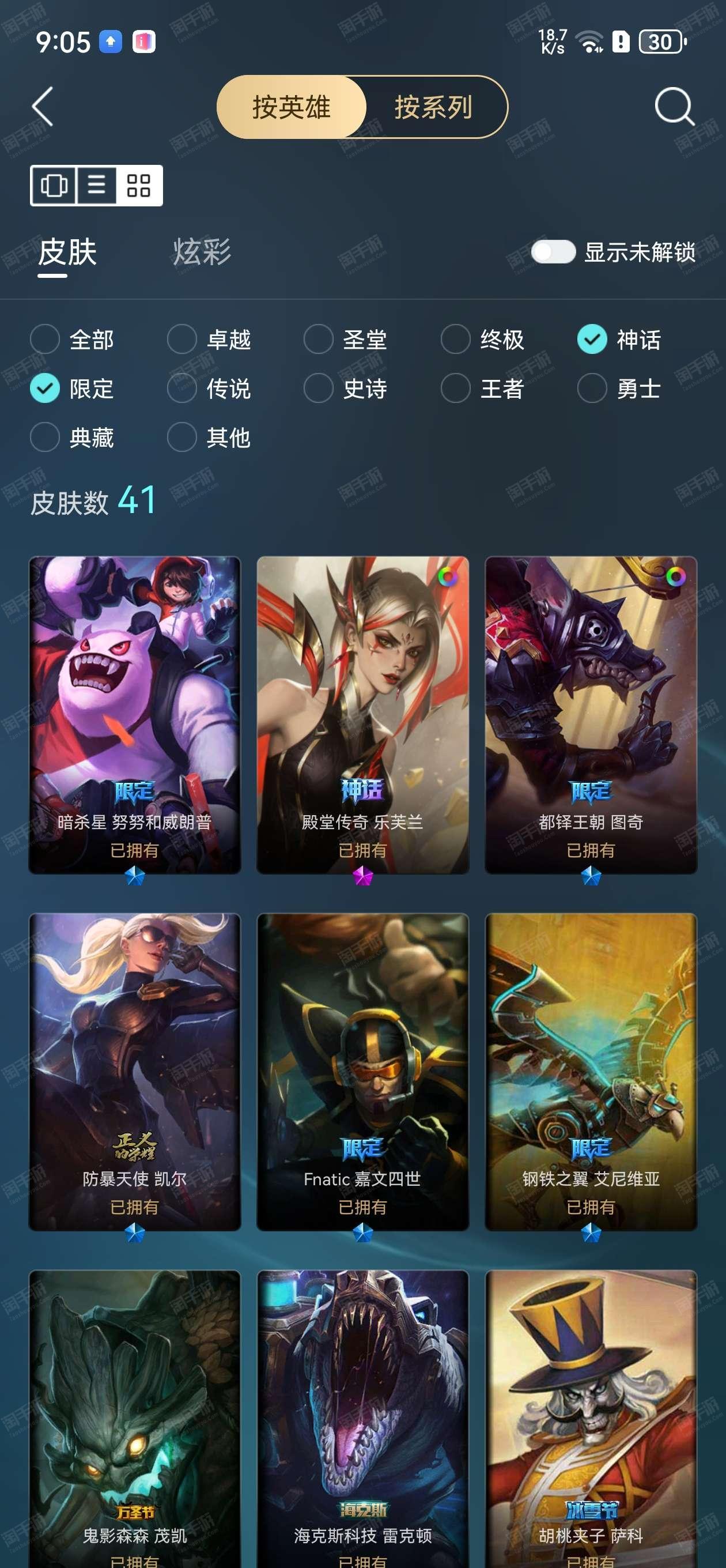Open the search magnifier icon
This screenshot has width=726, height=1568.
[x=674, y=107]
